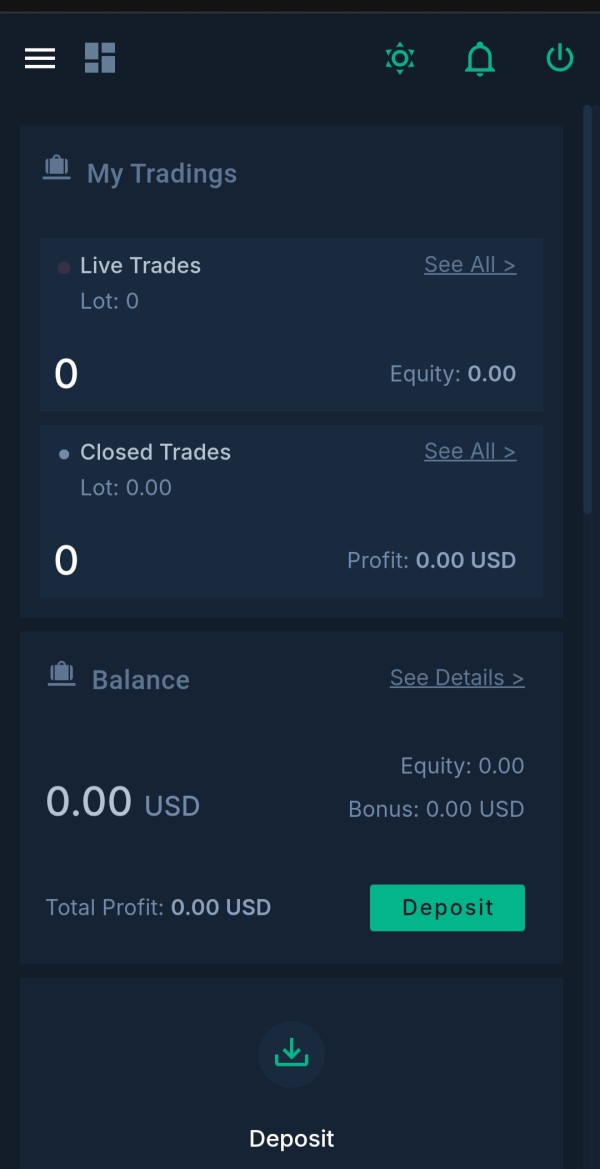Open the notifications bell
The width and height of the screenshot is (600, 1169).
(x=480, y=60)
